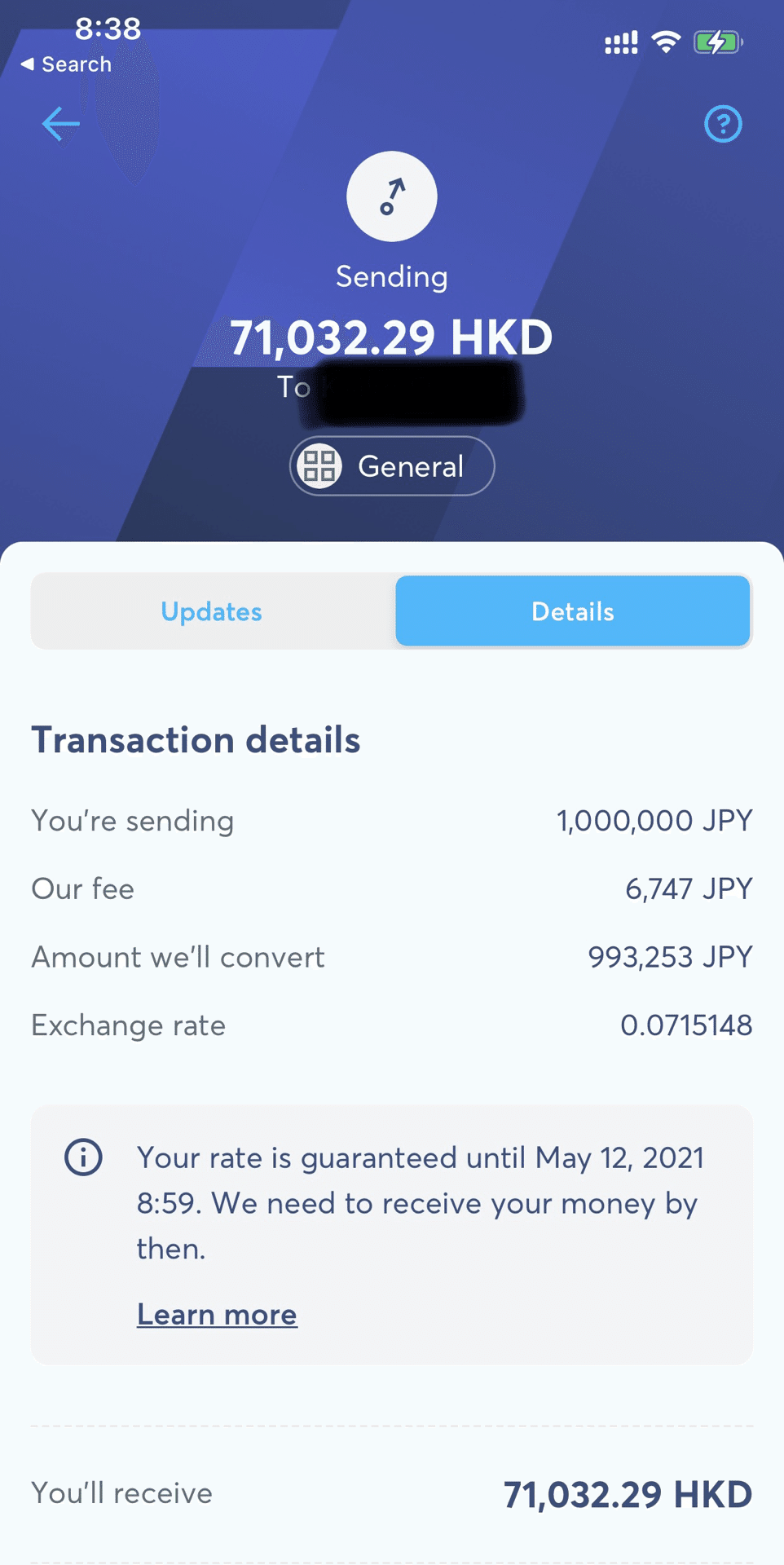This screenshot has width=784, height=1565.
Task: Click the back arrow to exit transfer details
Action: tap(60, 124)
